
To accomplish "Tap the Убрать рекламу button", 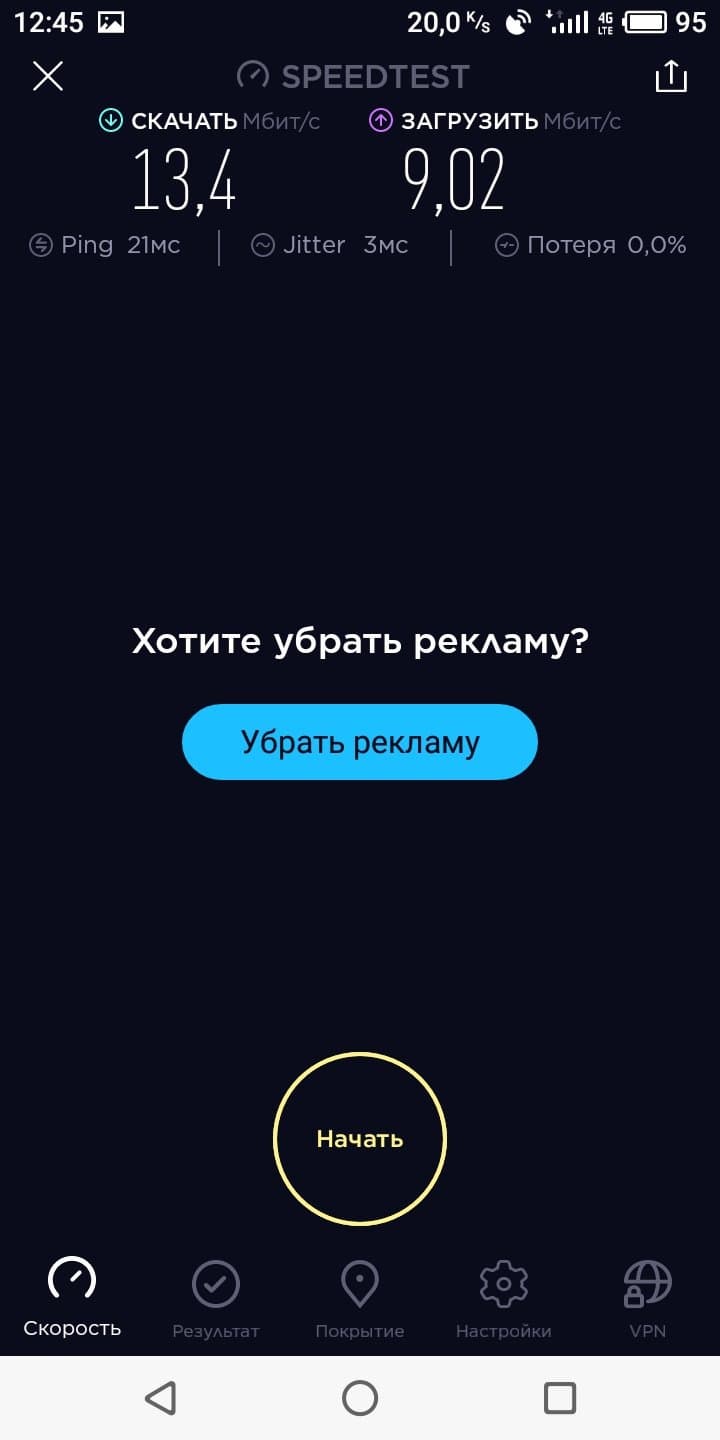I will [360, 742].
